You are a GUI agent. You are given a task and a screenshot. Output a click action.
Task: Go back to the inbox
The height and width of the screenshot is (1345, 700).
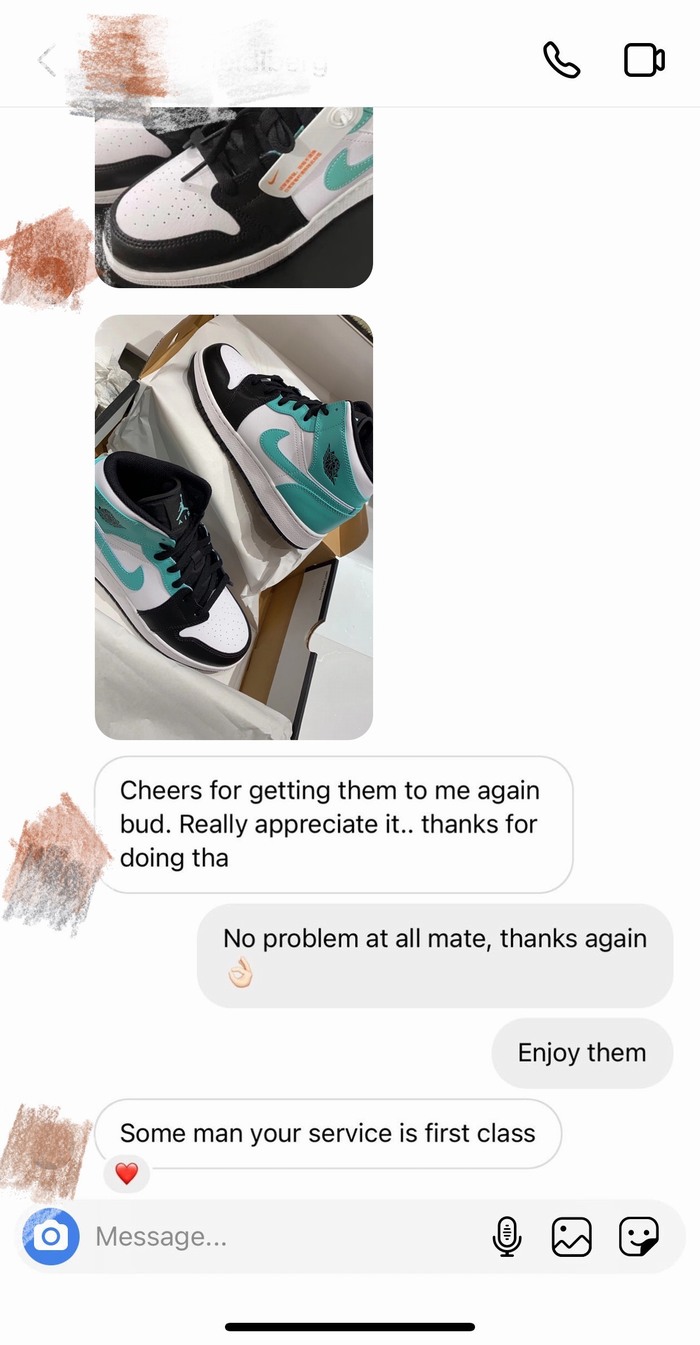(46, 61)
